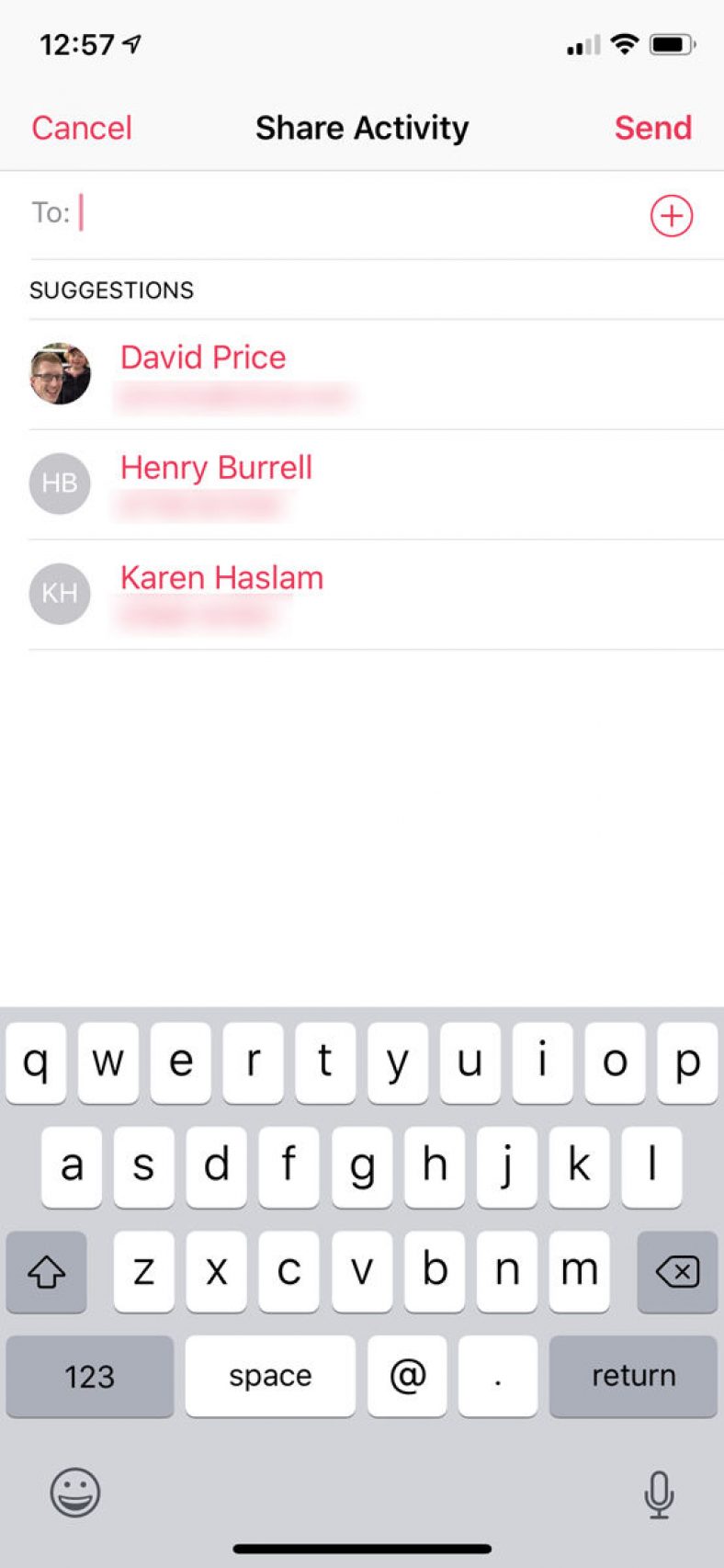Viewport: 724px width, 1568px height.
Task: Choose Henry Burrell as recipient
Action: pyautogui.click(x=376, y=484)
